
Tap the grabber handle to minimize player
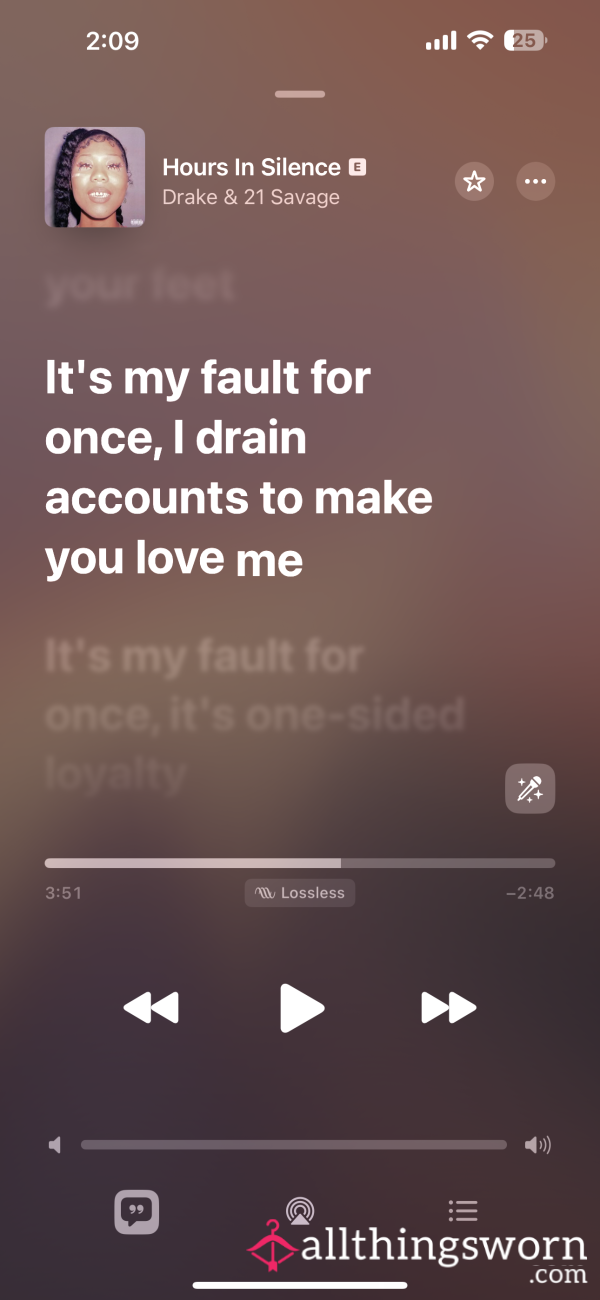click(300, 94)
